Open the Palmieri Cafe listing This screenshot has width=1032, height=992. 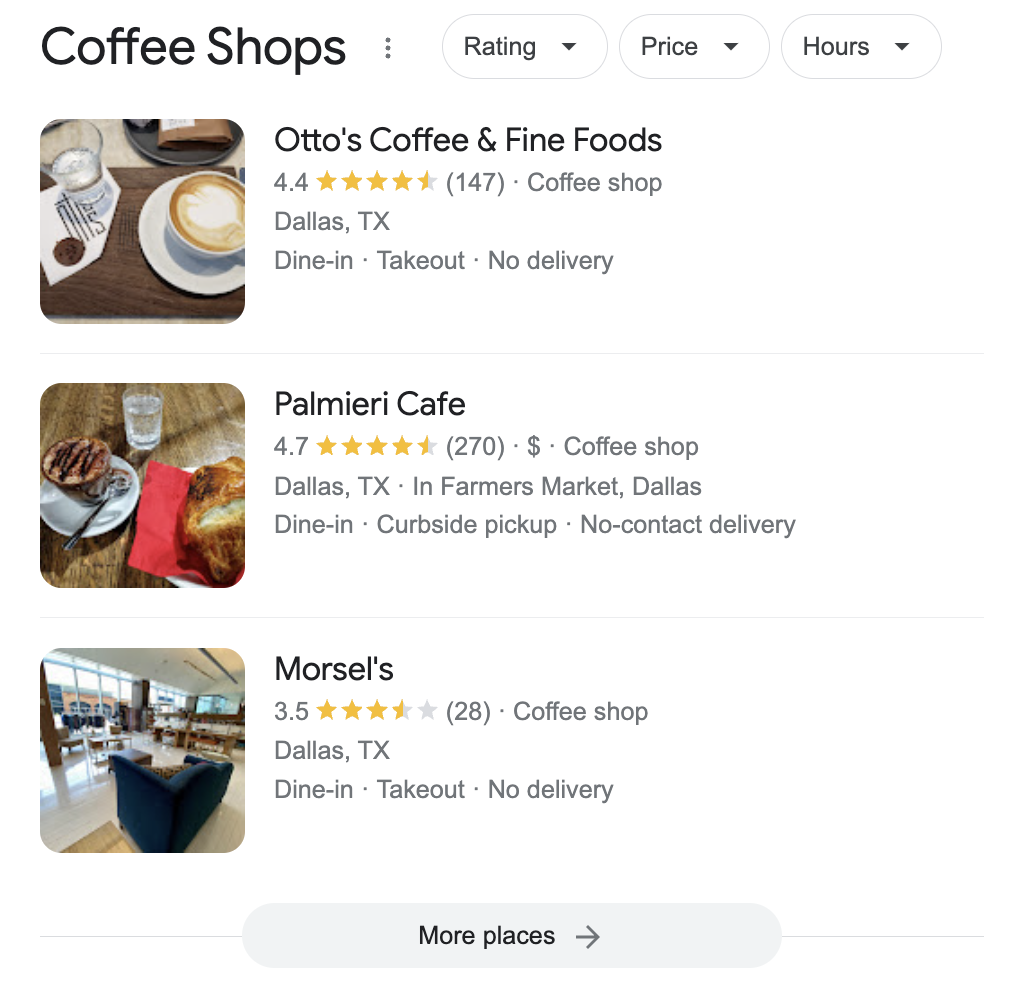pyautogui.click(x=370, y=404)
